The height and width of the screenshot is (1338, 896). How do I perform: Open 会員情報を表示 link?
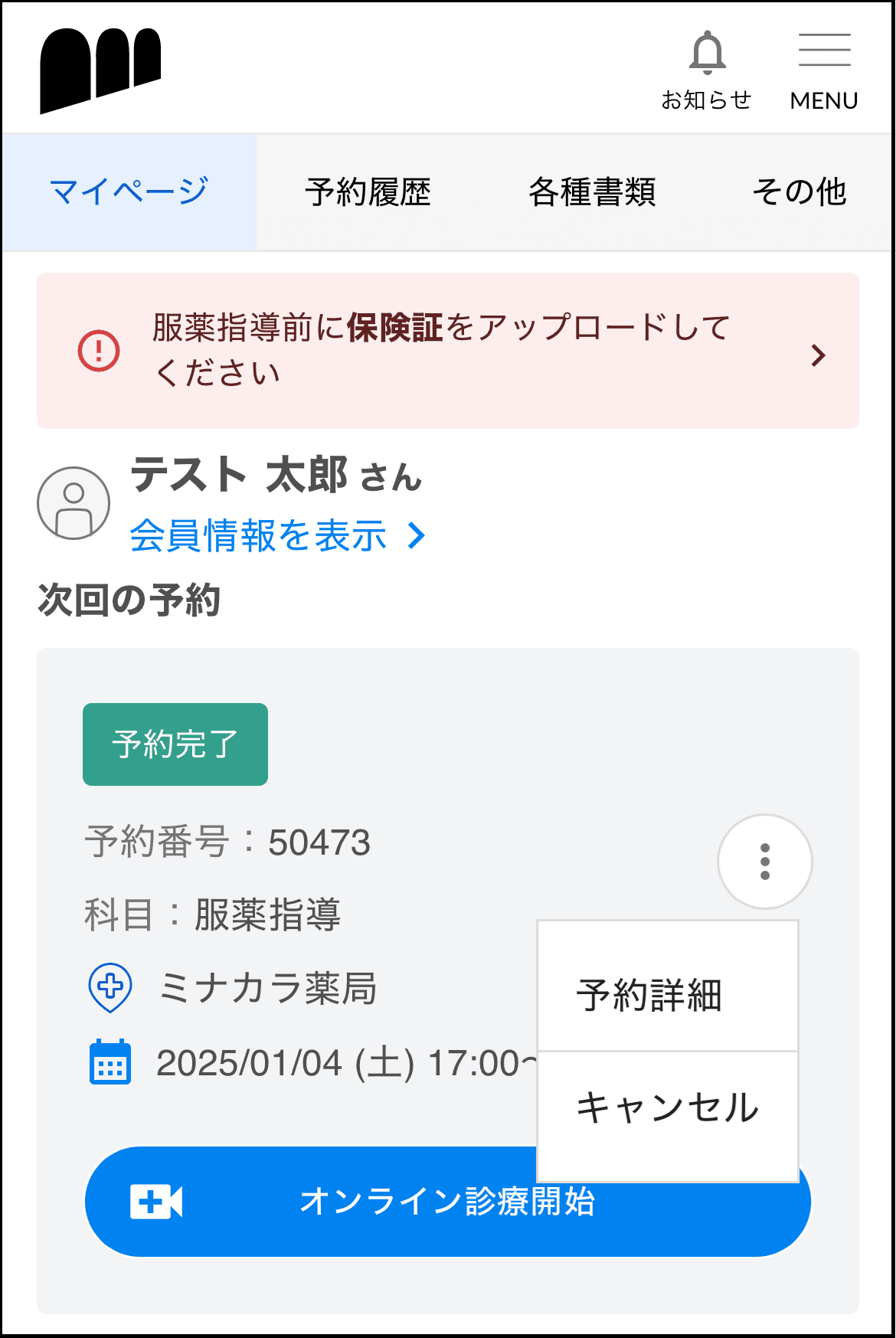[276, 535]
